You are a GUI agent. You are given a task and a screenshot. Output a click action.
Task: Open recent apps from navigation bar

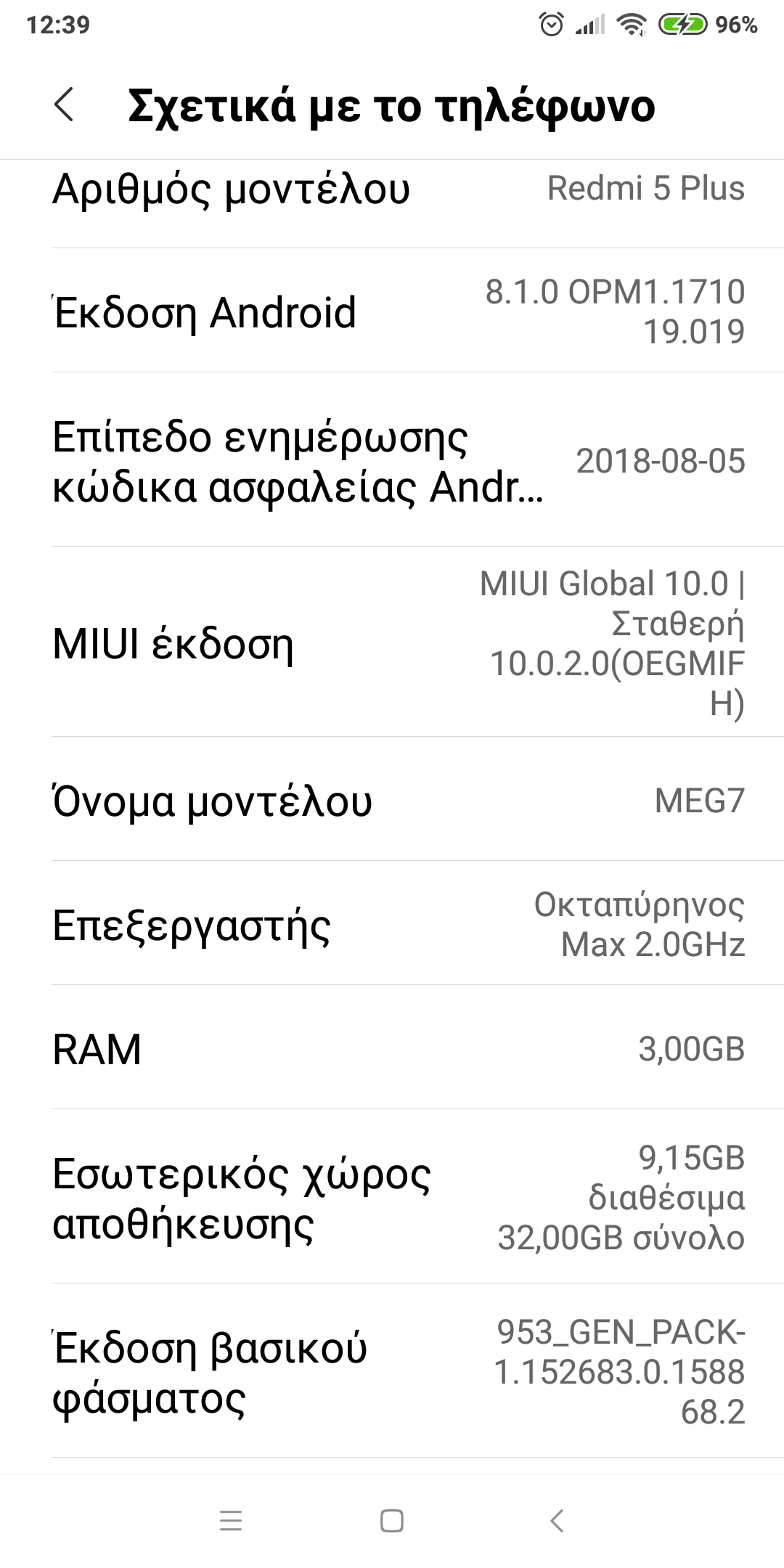(x=231, y=1521)
